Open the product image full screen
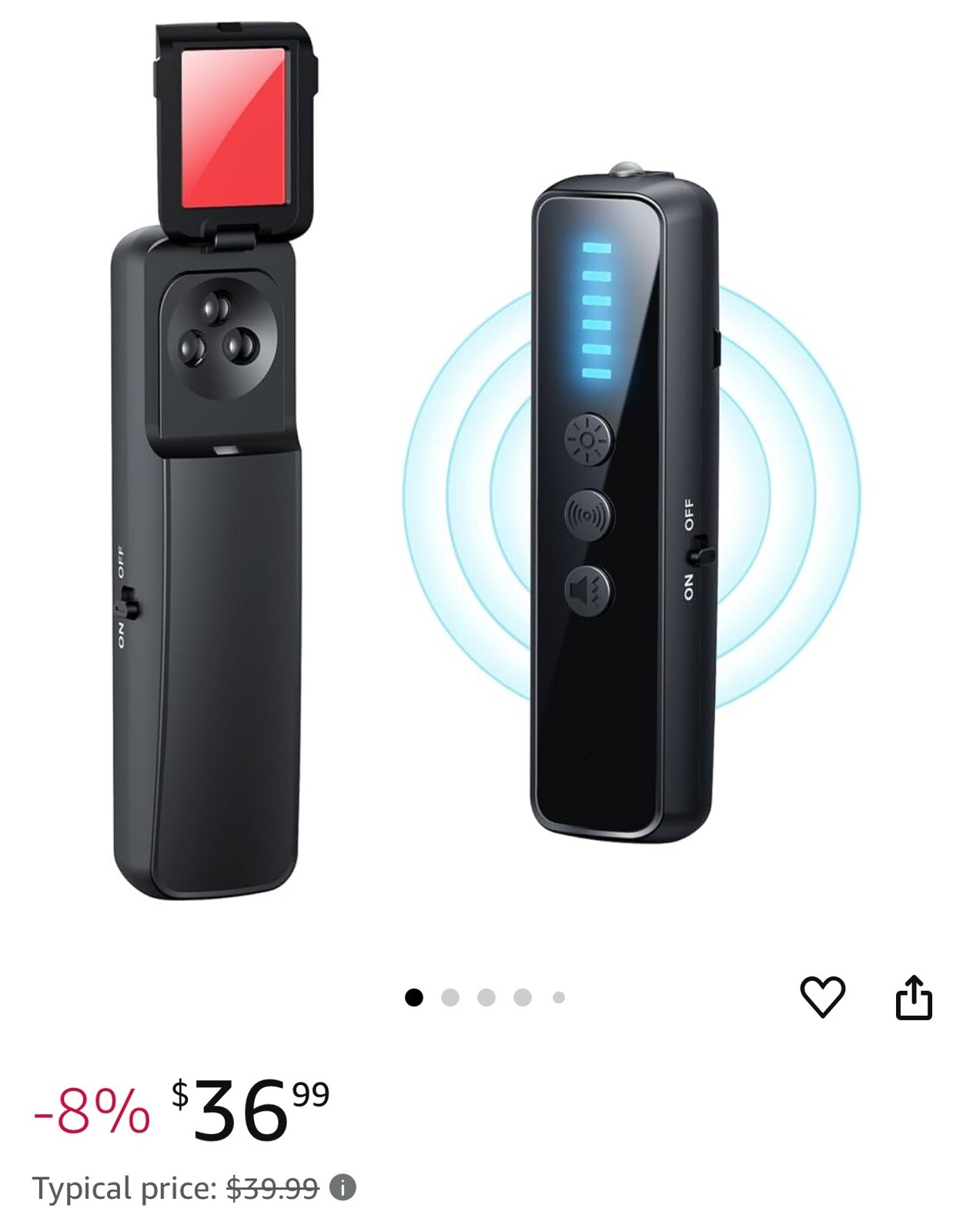The width and height of the screenshot is (973, 1232). point(486,493)
